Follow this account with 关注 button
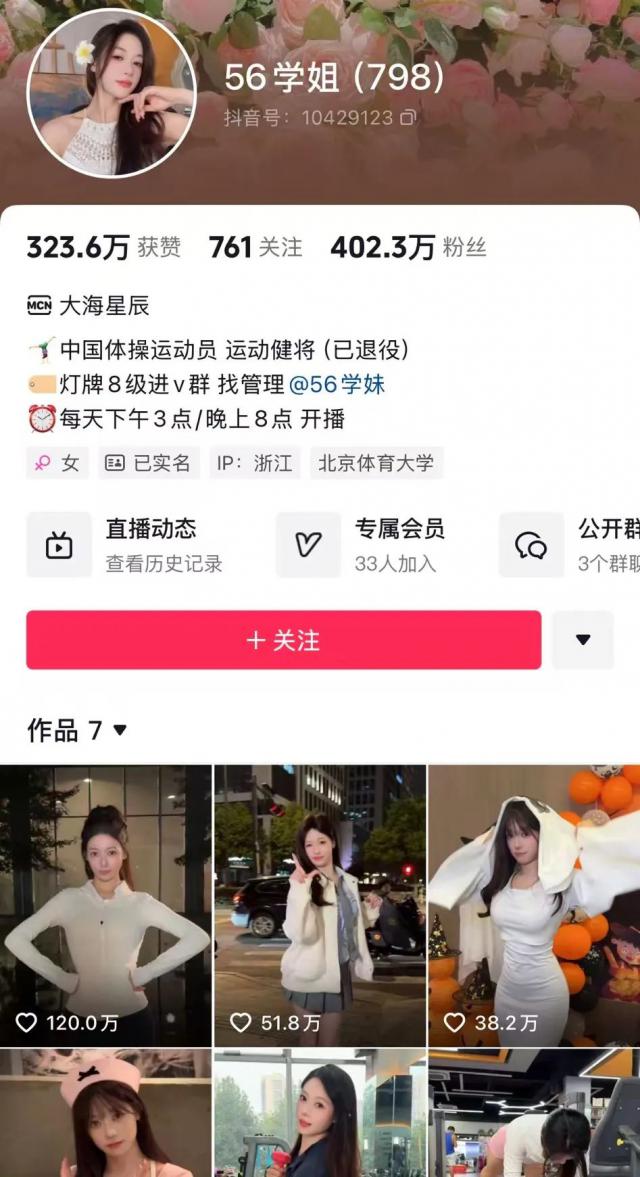Screen dimensions: 640x1177 [x=283, y=640]
